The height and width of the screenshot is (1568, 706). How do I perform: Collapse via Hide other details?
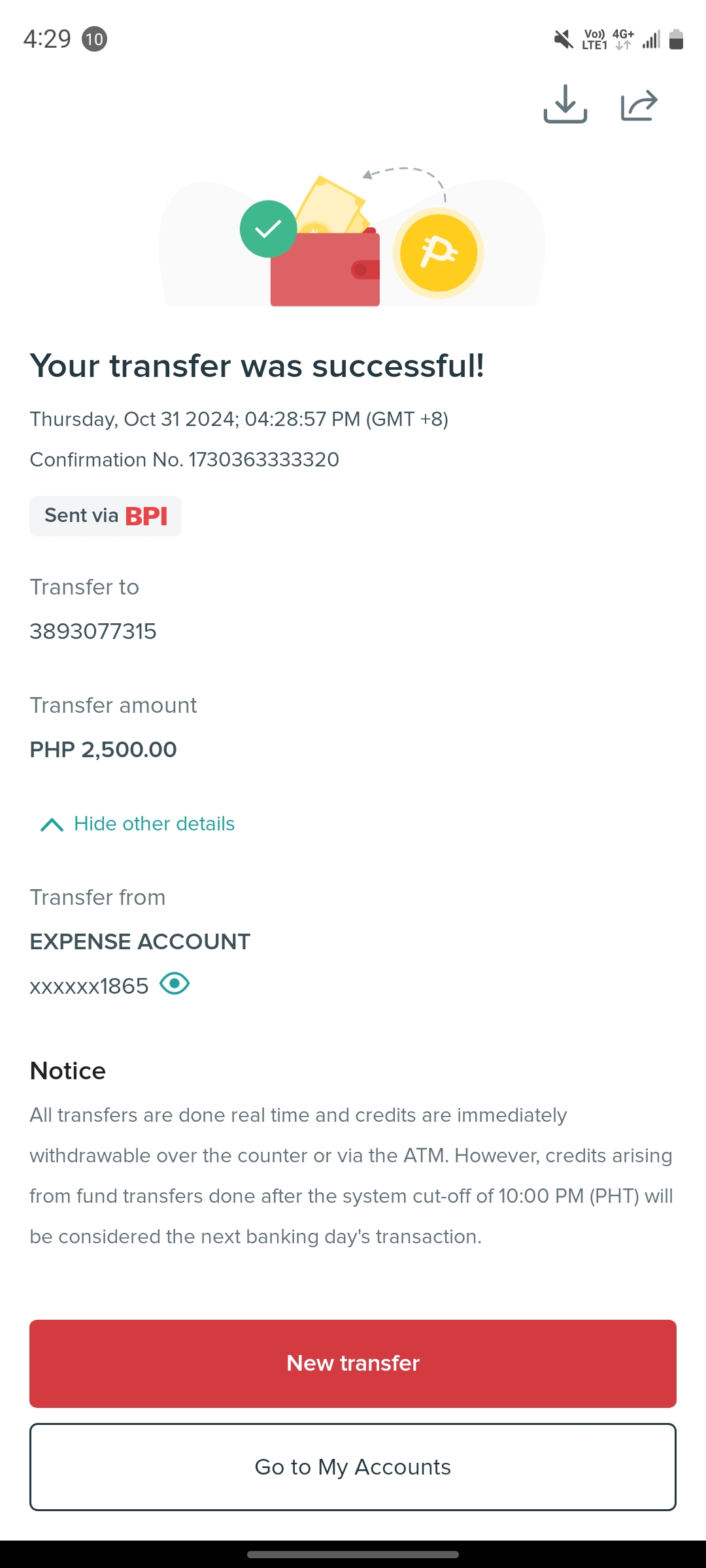(x=137, y=824)
